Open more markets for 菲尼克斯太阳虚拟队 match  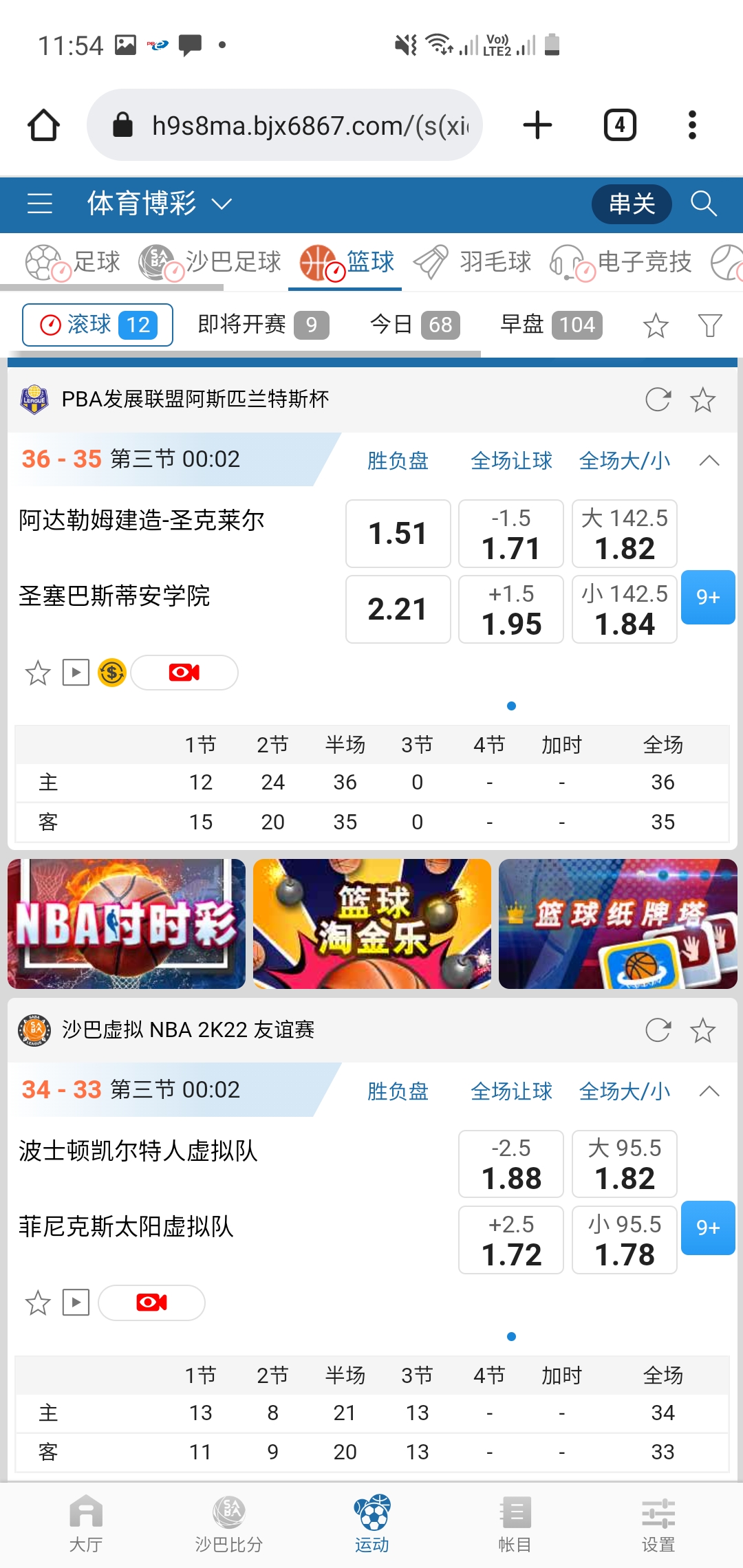coord(707,1228)
